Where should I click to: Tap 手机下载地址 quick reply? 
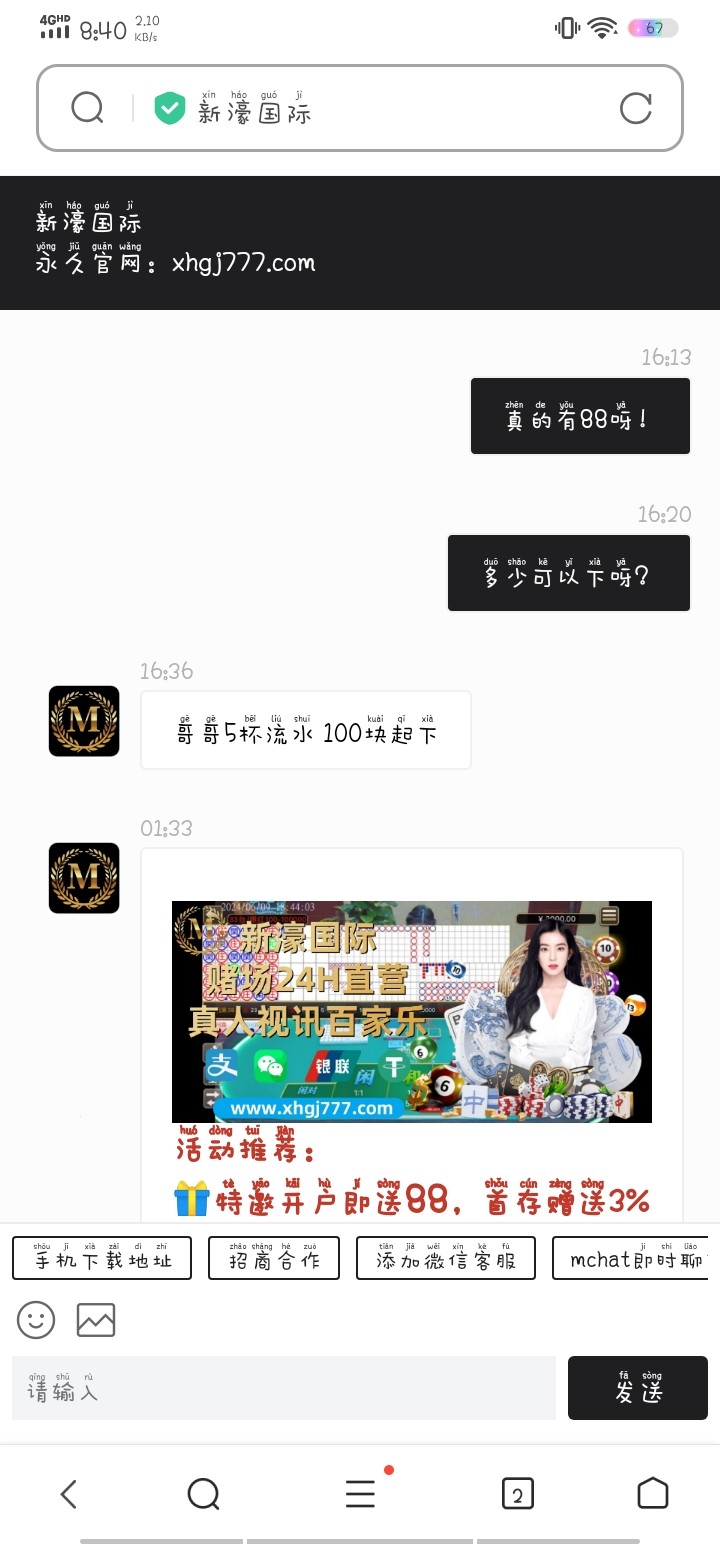(x=102, y=1258)
